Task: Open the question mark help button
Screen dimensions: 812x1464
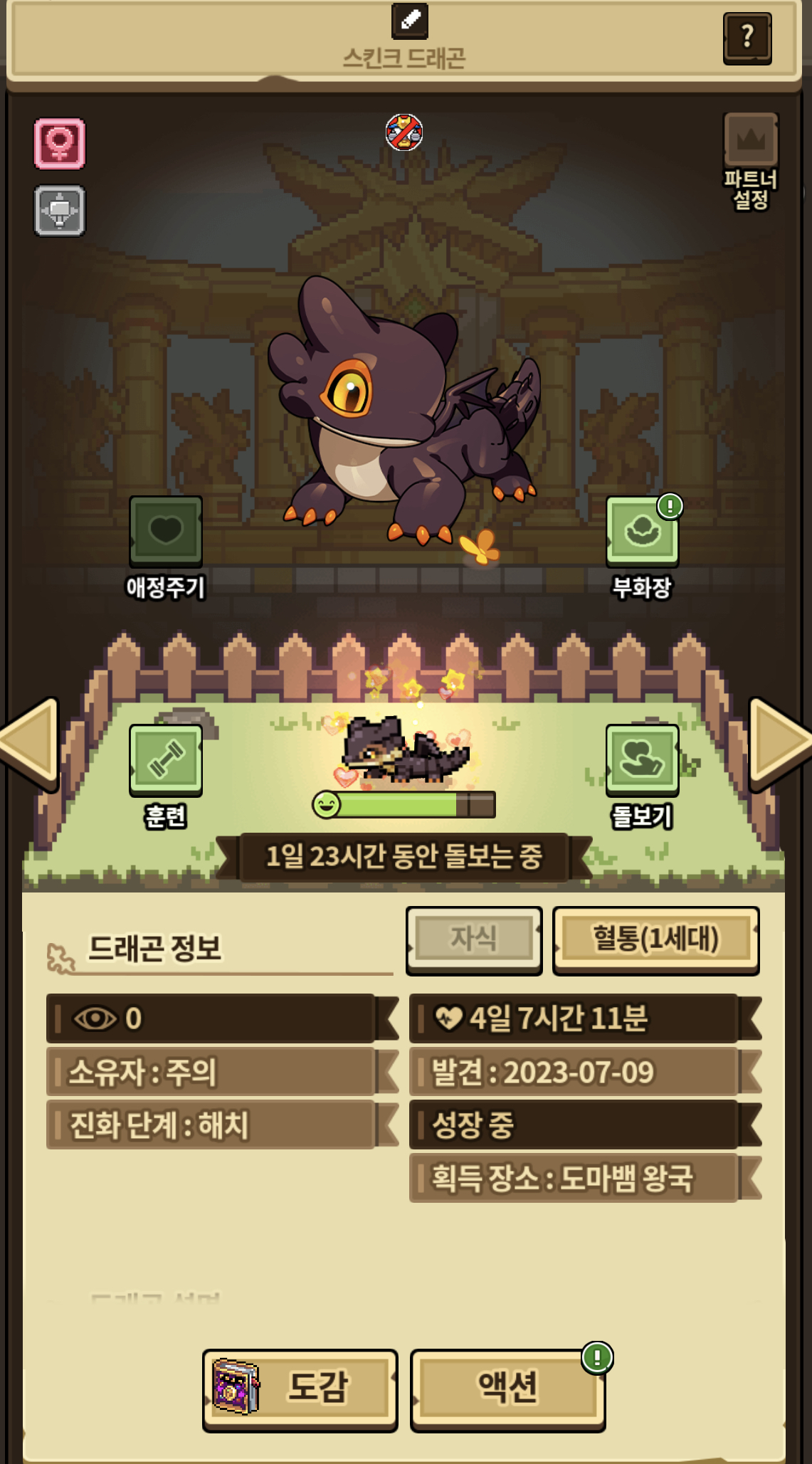Action: [747, 38]
